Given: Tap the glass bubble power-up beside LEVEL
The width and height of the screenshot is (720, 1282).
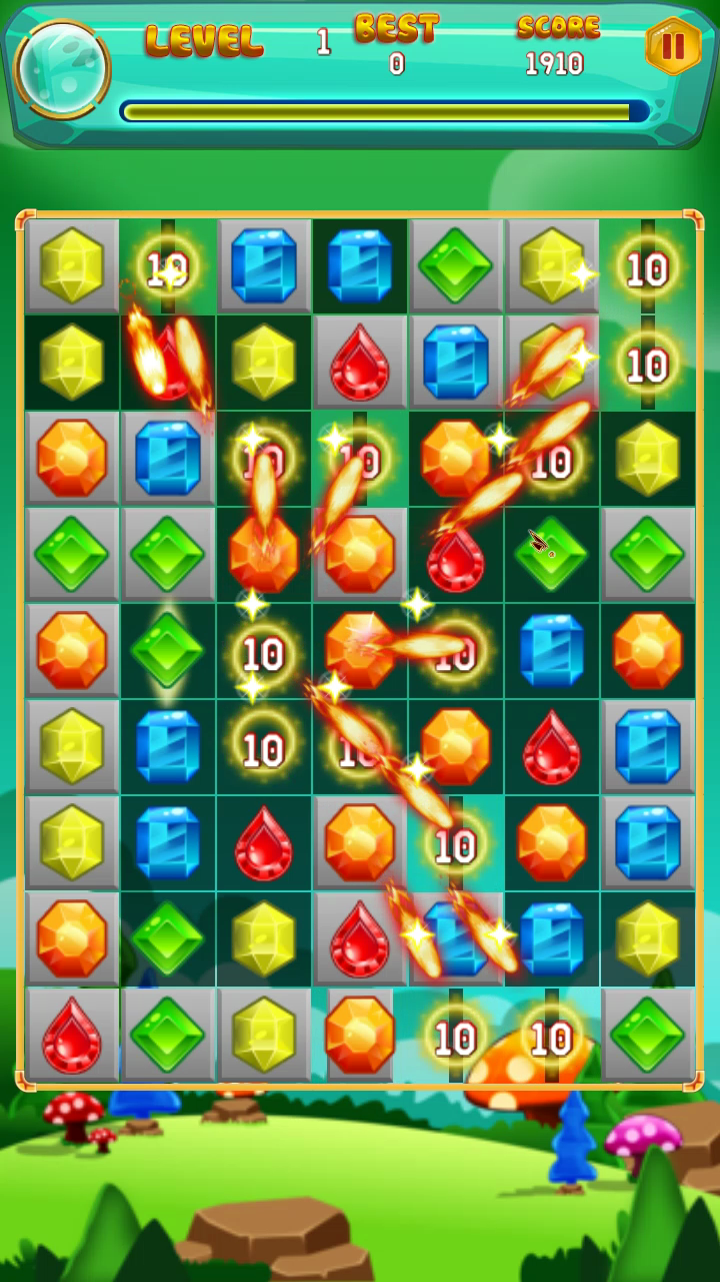Looking at the screenshot, I should [x=63, y=68].
